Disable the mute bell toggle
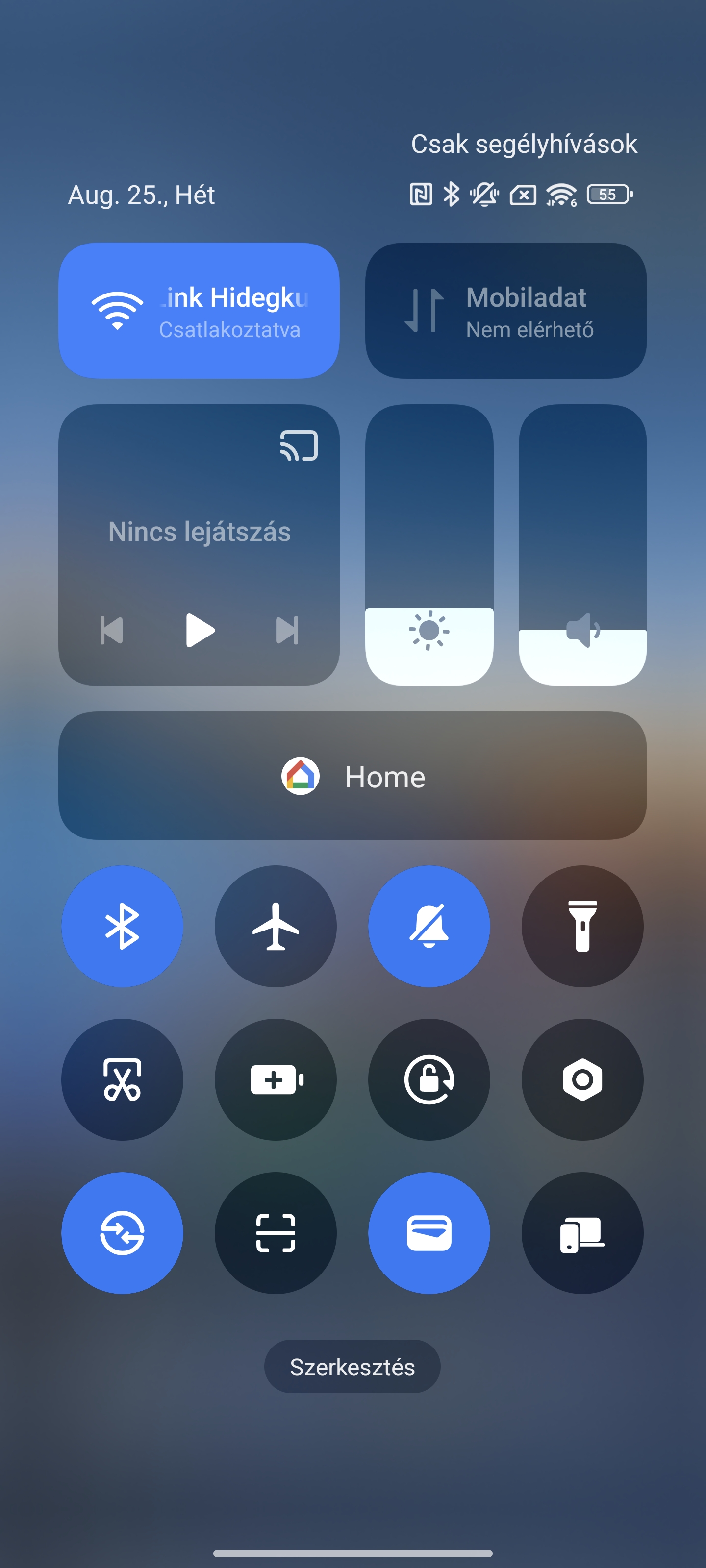The height and width of the screenshot is (1568, 706). coord(429,926)
